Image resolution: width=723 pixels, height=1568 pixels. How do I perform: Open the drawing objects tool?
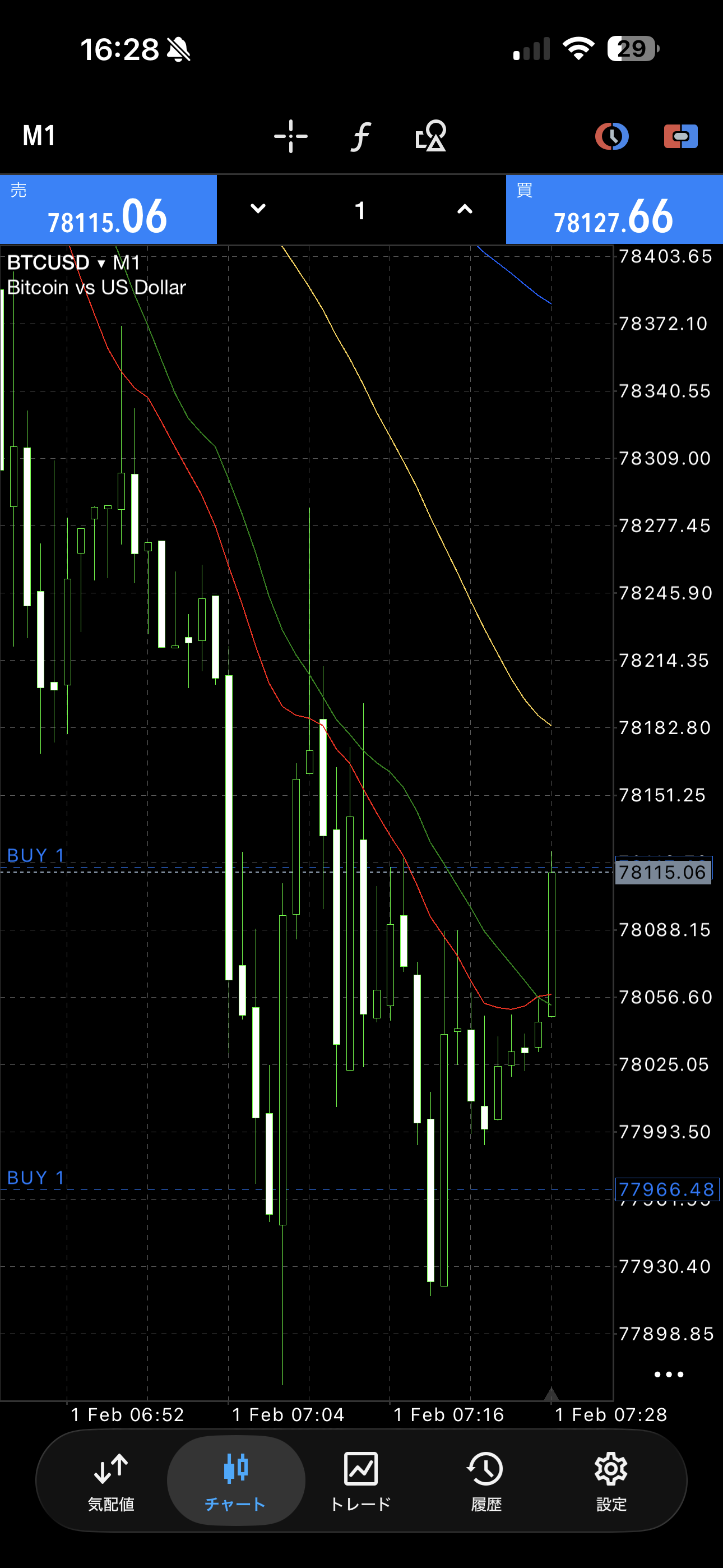point(431,136)
